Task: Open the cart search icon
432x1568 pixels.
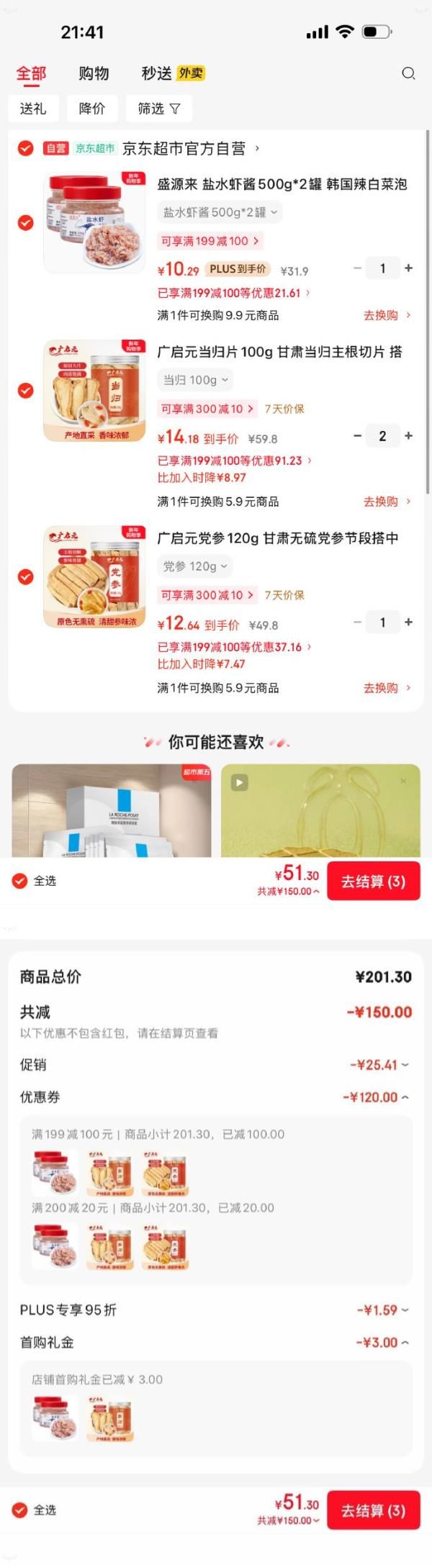Action: [x=408, y=73]
